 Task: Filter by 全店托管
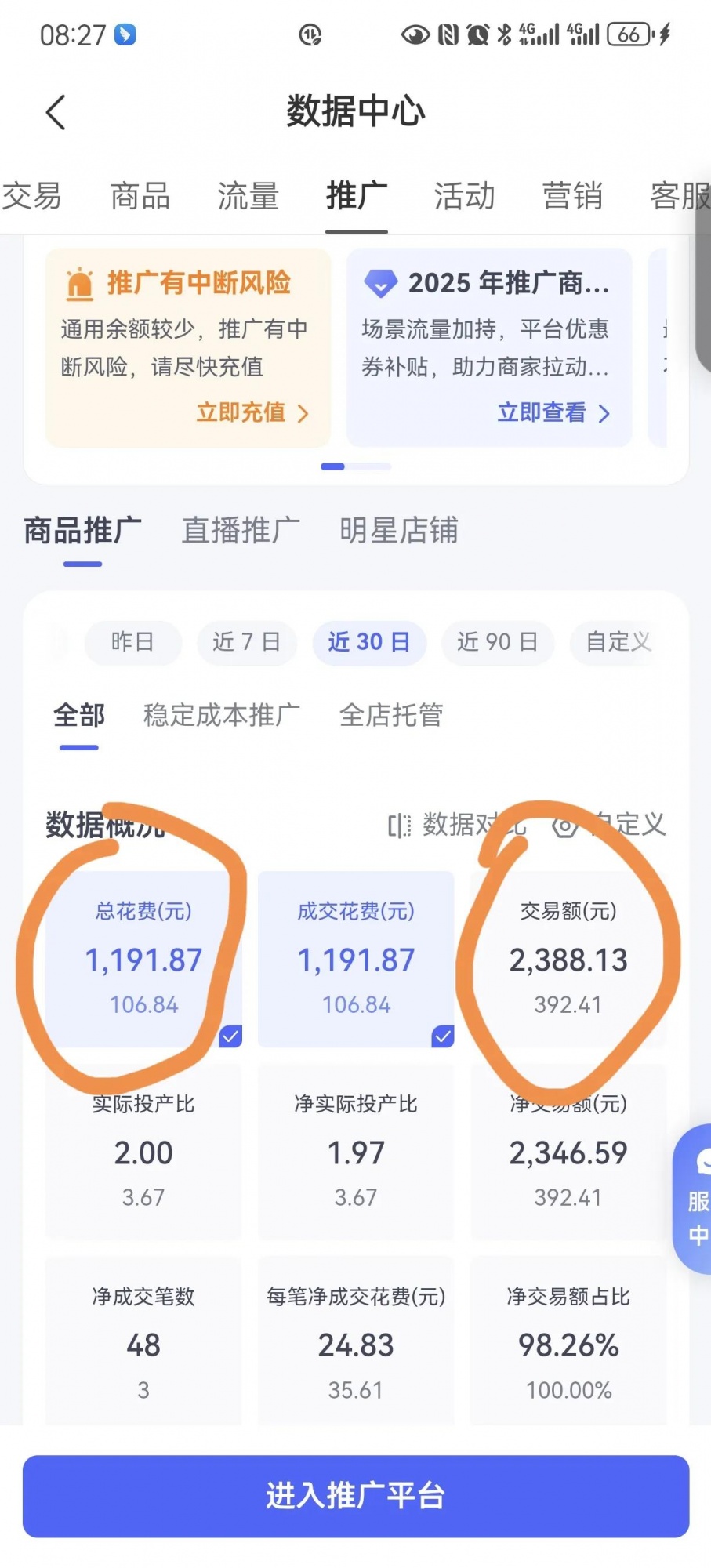click(390, 715)
